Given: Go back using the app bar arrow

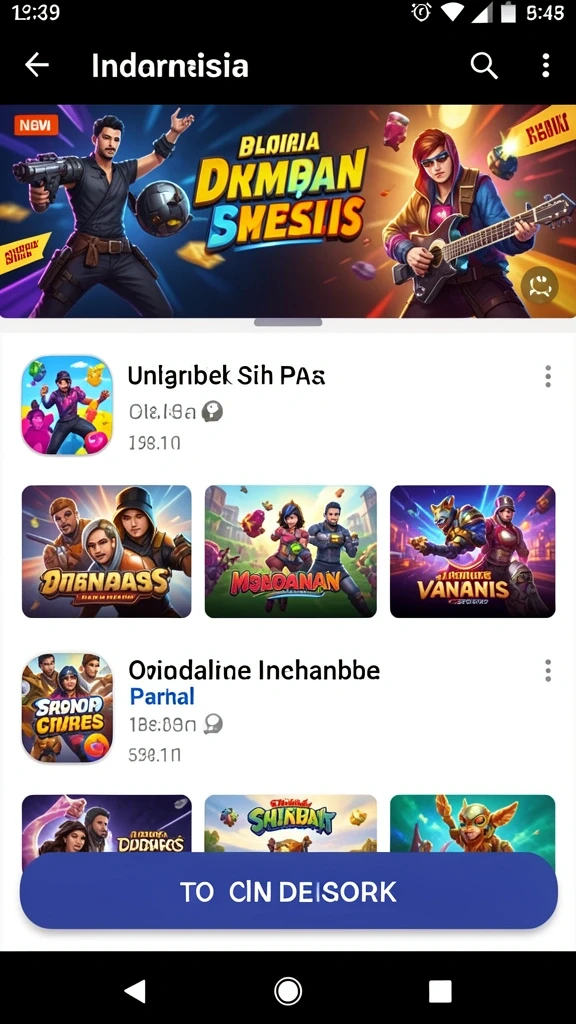Looking at the screenshot, I should (x=37, y=65).
